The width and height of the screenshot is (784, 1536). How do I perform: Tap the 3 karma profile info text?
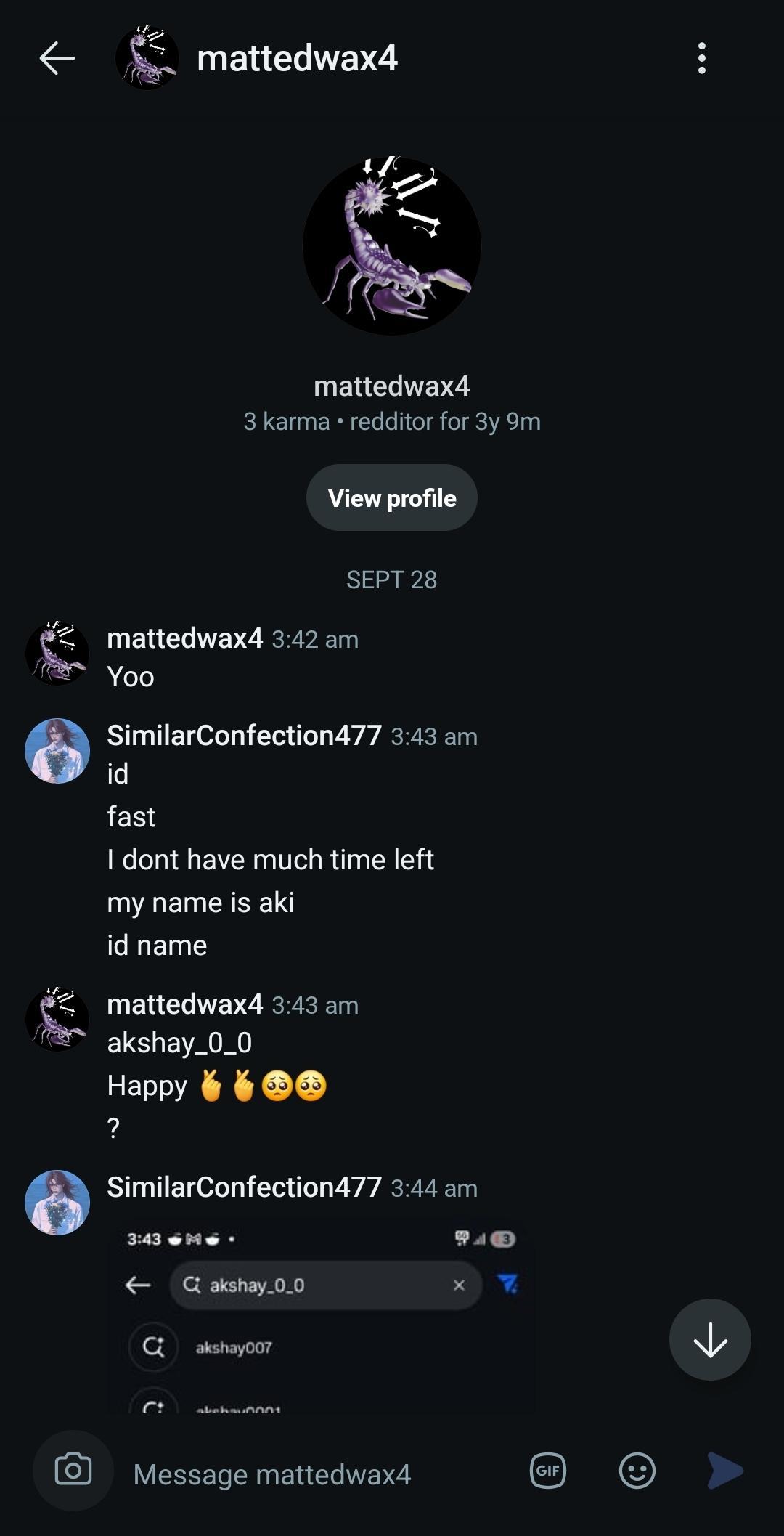(x=391, y=421)
